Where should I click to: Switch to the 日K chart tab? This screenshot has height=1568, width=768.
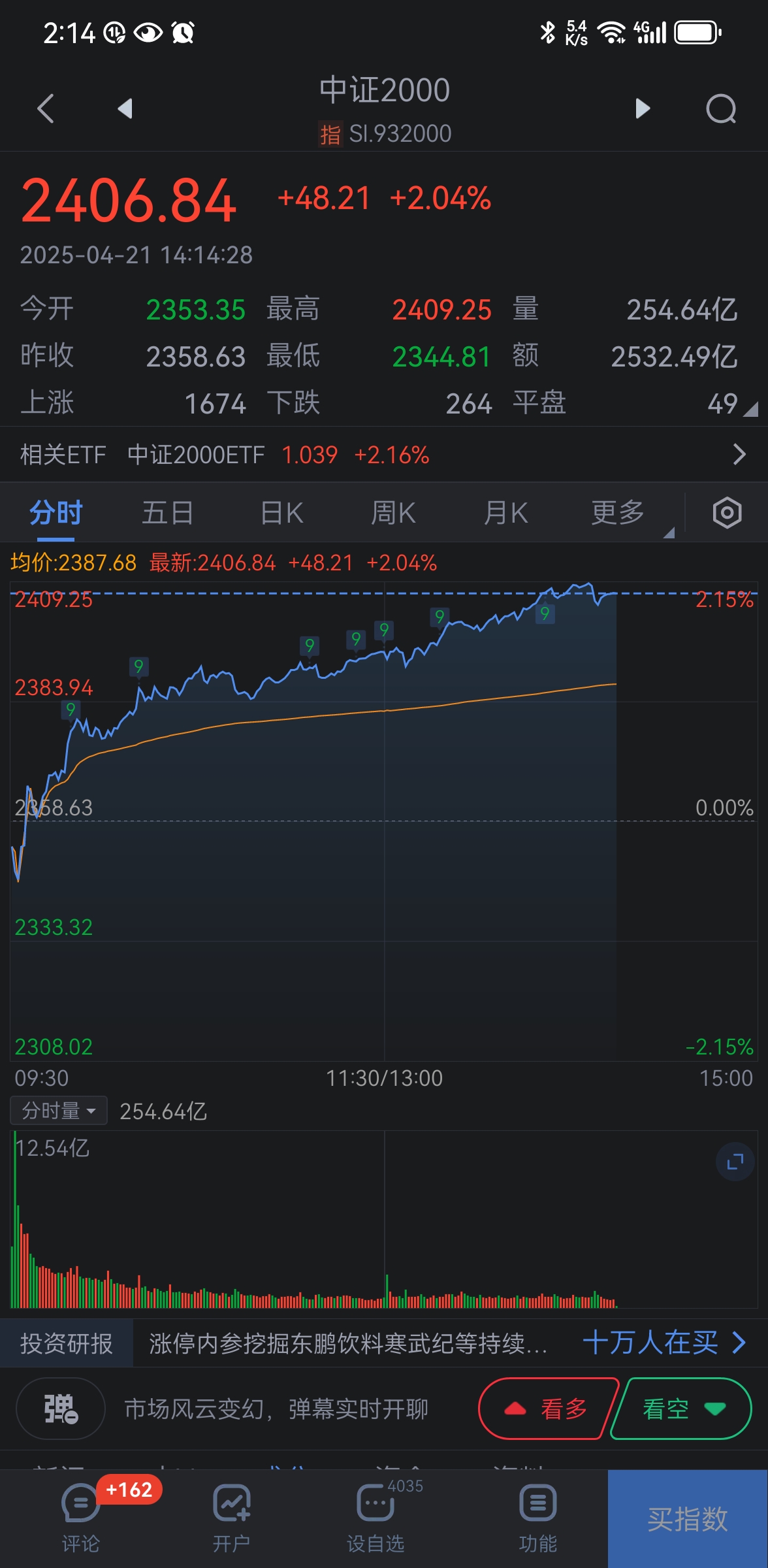[x=281, y=513]
